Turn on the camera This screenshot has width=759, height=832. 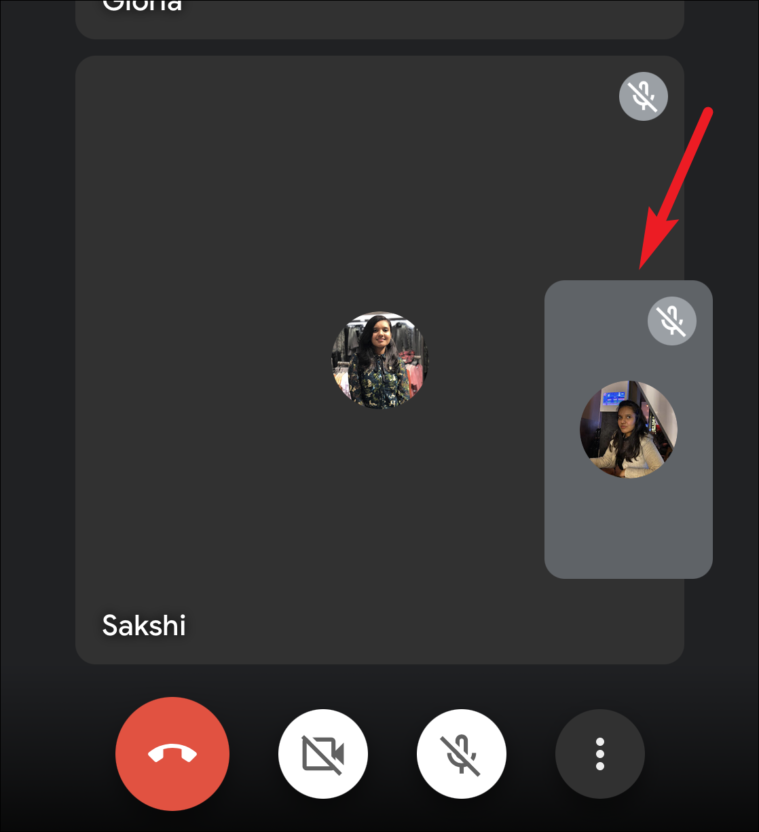(x=322, y=753)
